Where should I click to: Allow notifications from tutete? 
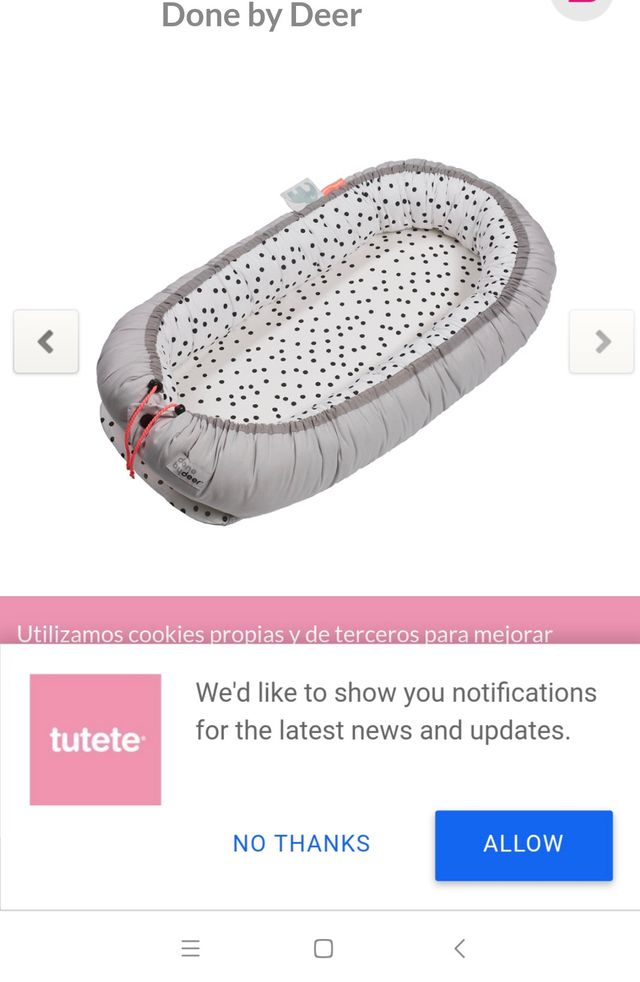pyautogui.click(x=523, y=845)
